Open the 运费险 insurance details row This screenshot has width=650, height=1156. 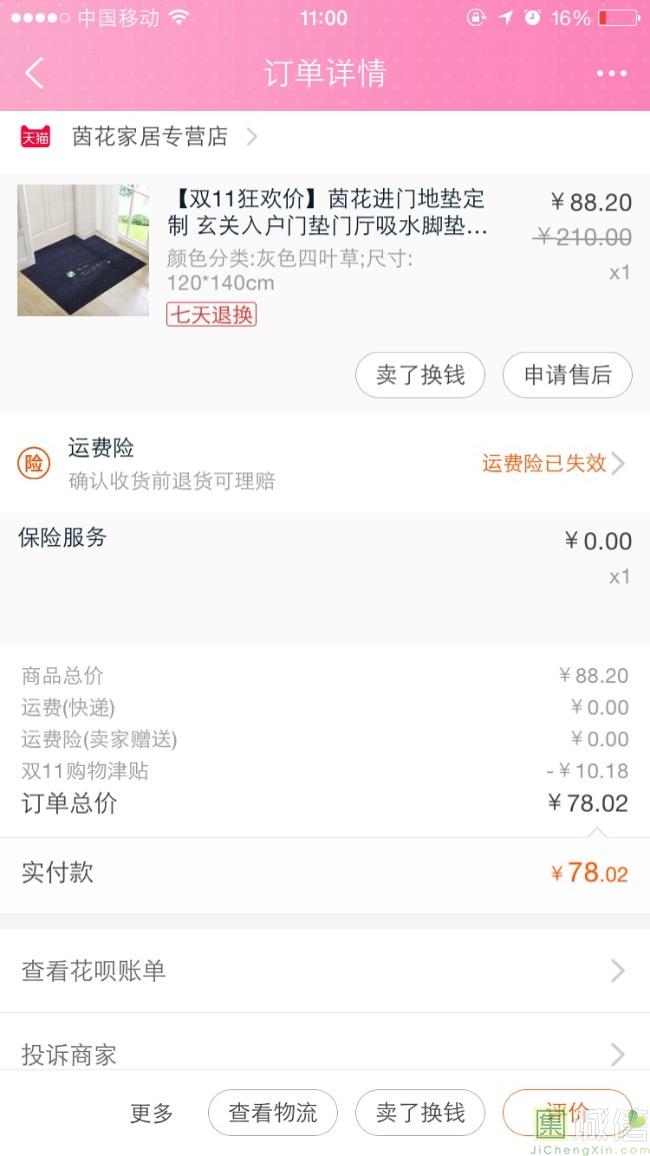(x=325, y=463)
